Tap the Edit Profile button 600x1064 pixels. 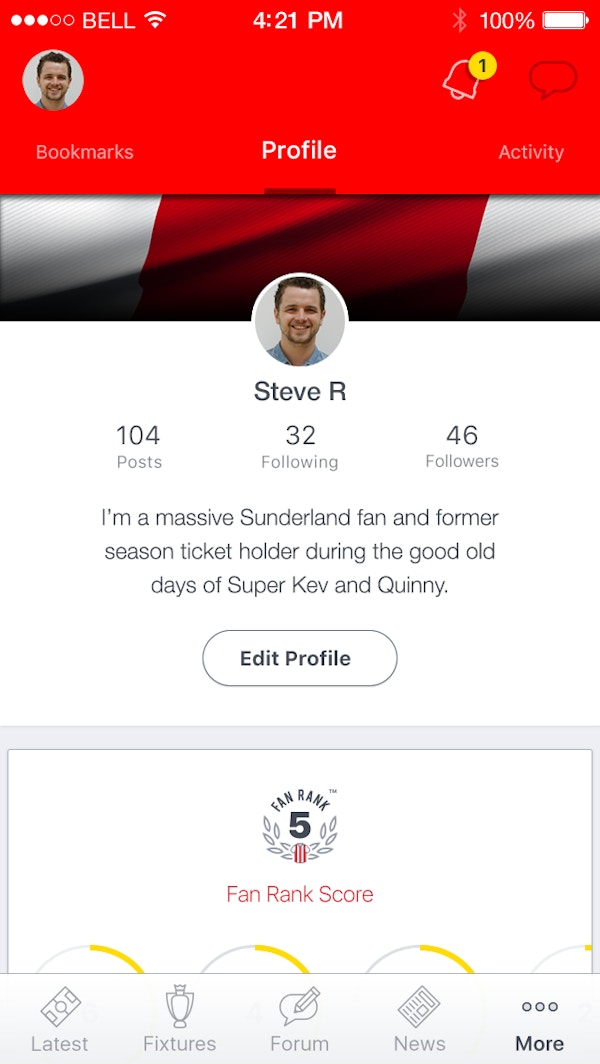point(299,658)
